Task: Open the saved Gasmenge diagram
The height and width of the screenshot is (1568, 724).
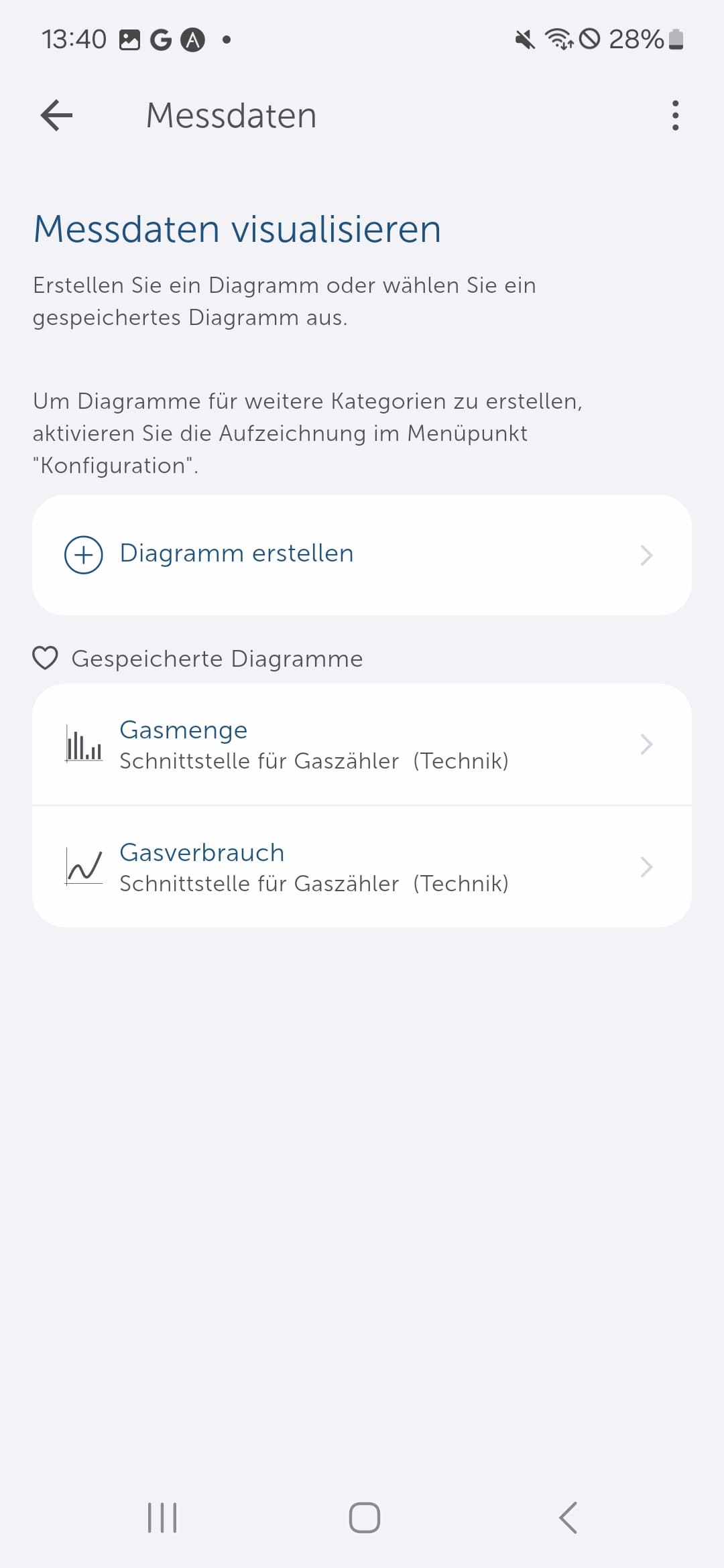Action: [x=362, y=744]
